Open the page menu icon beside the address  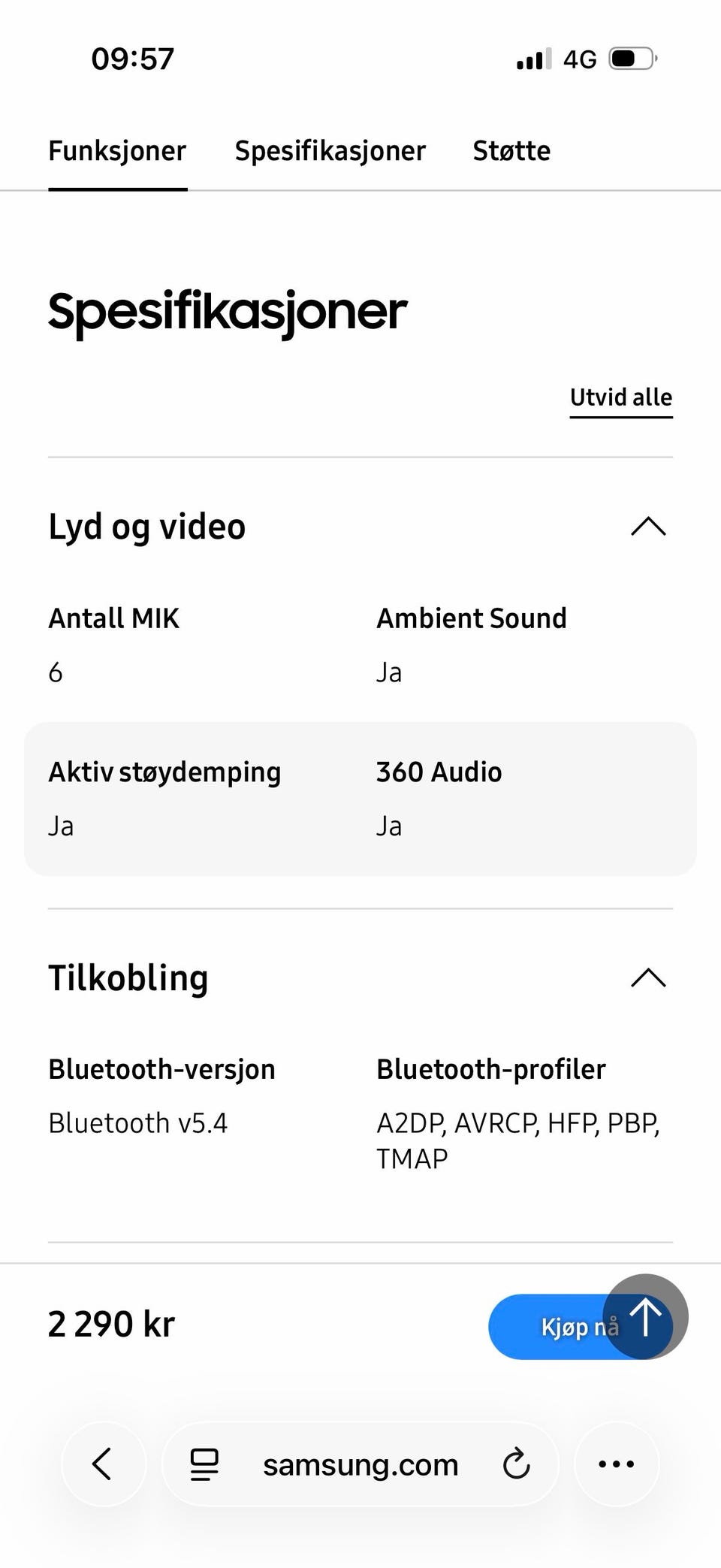click(204, 1464)
